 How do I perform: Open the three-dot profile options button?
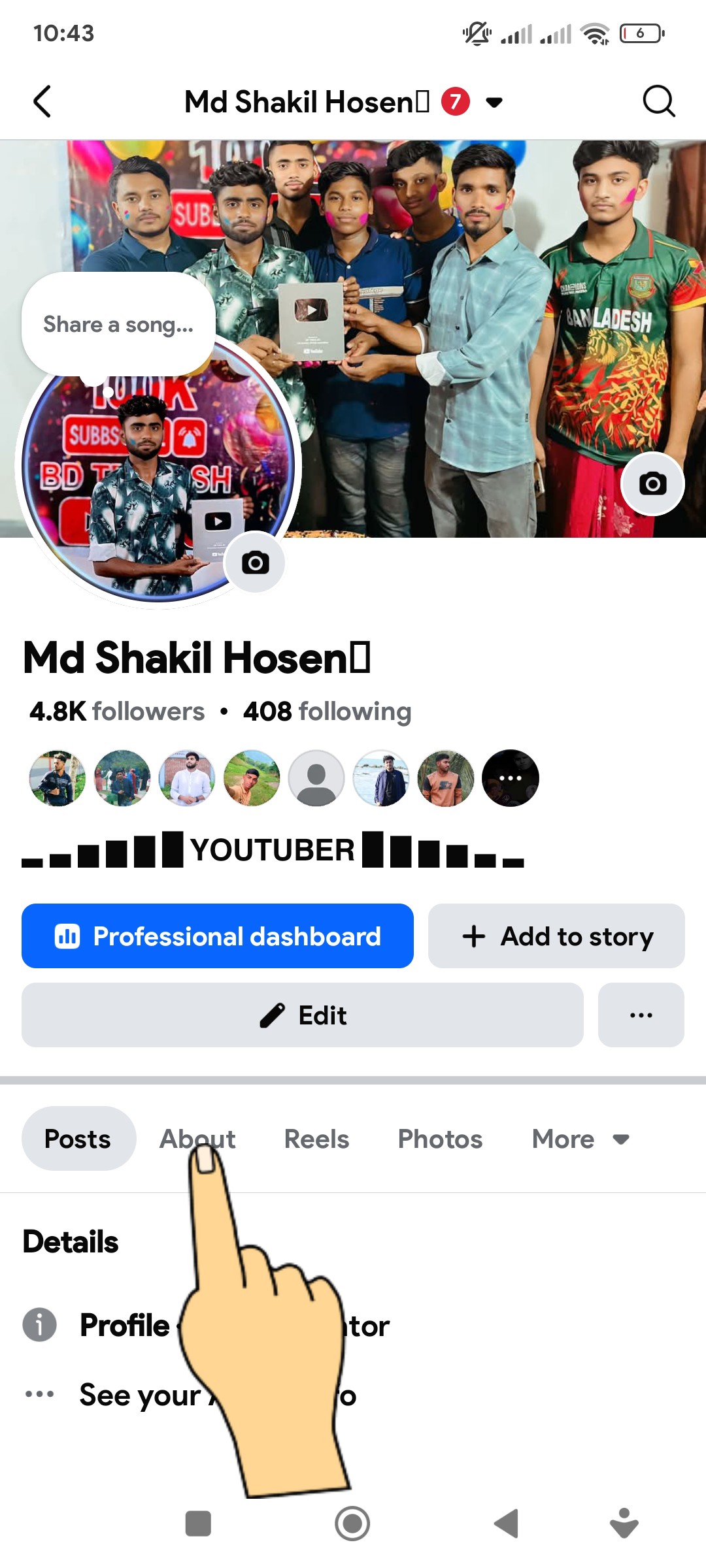point(641,1015)
